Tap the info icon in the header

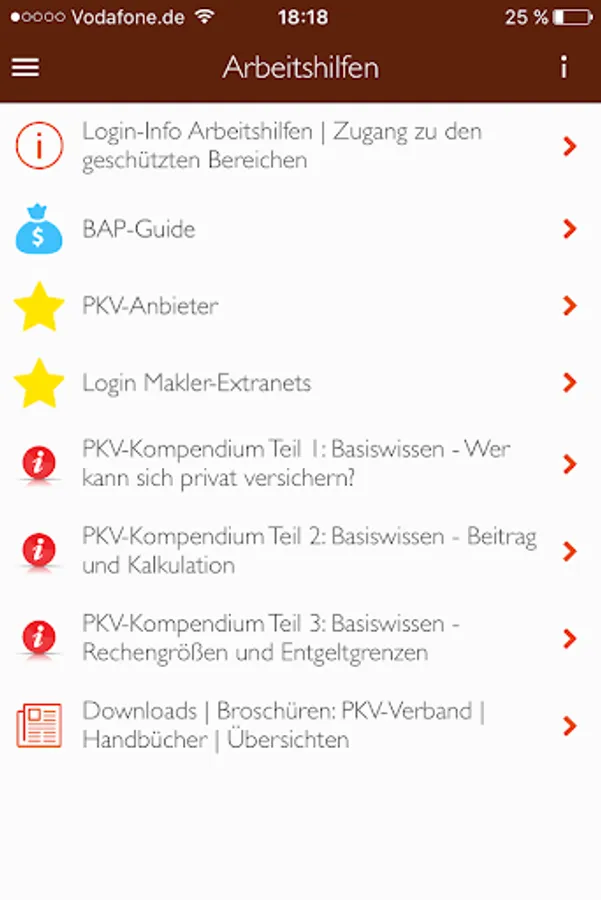coord(564,67)
